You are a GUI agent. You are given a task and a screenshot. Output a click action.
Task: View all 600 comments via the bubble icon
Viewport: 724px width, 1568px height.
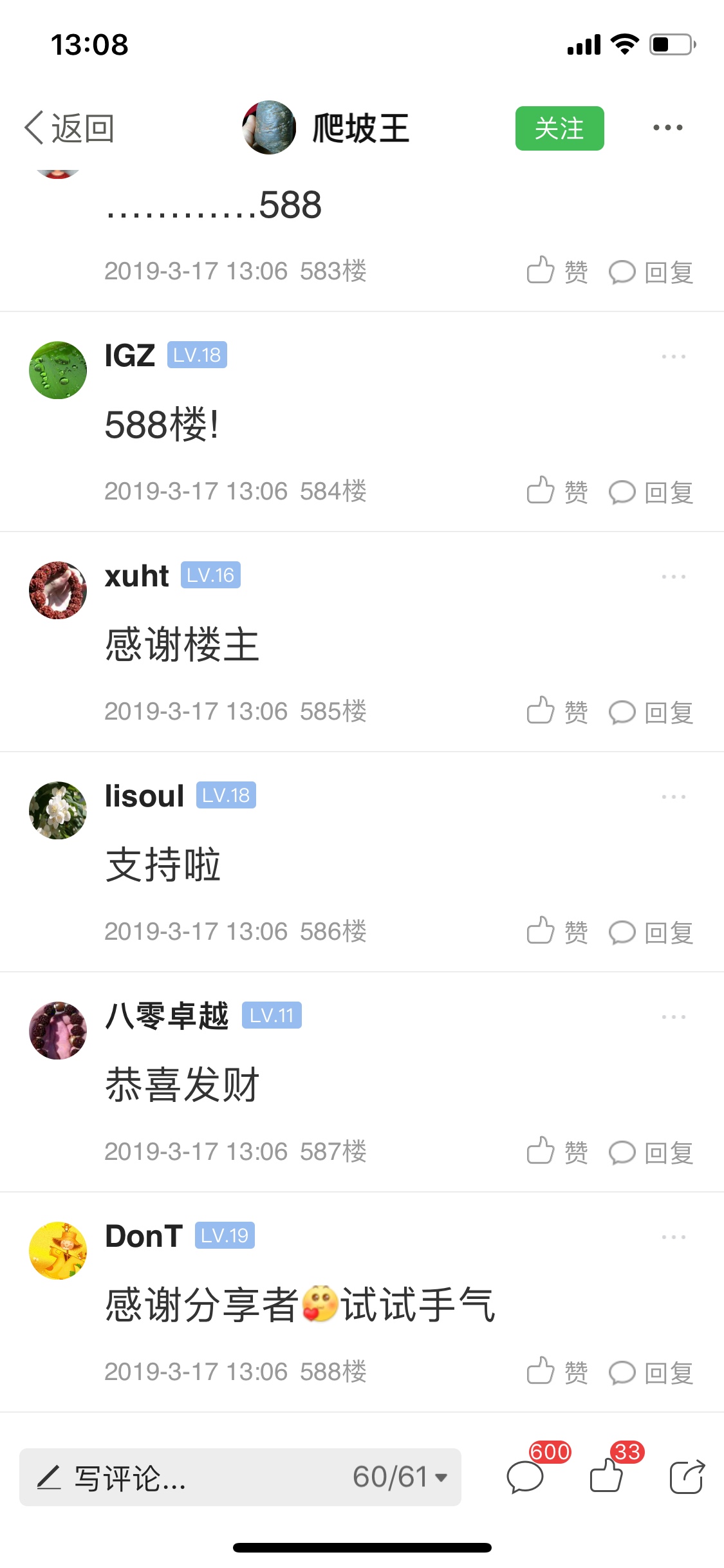tap(526, 1477)
